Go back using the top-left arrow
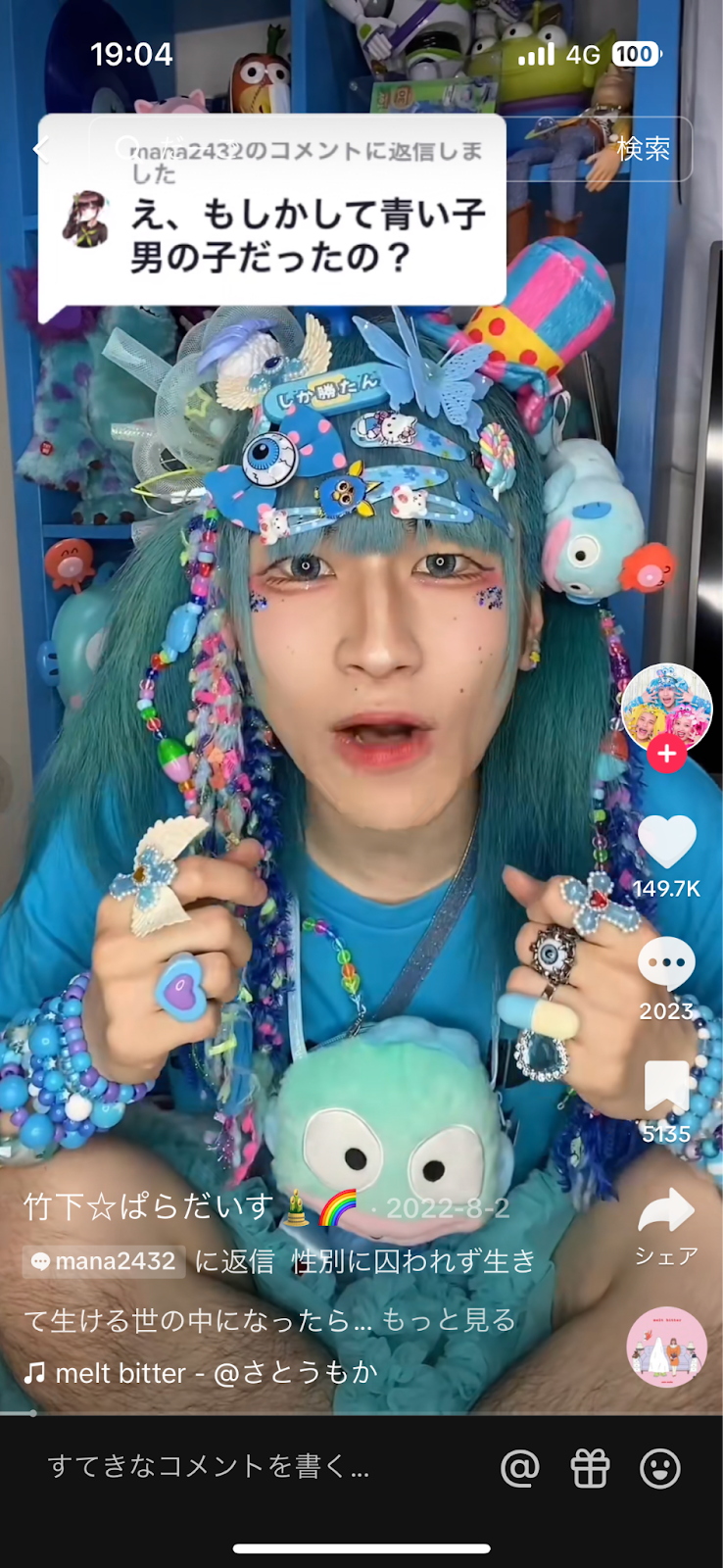723x1568 pixels. [41, 150]
